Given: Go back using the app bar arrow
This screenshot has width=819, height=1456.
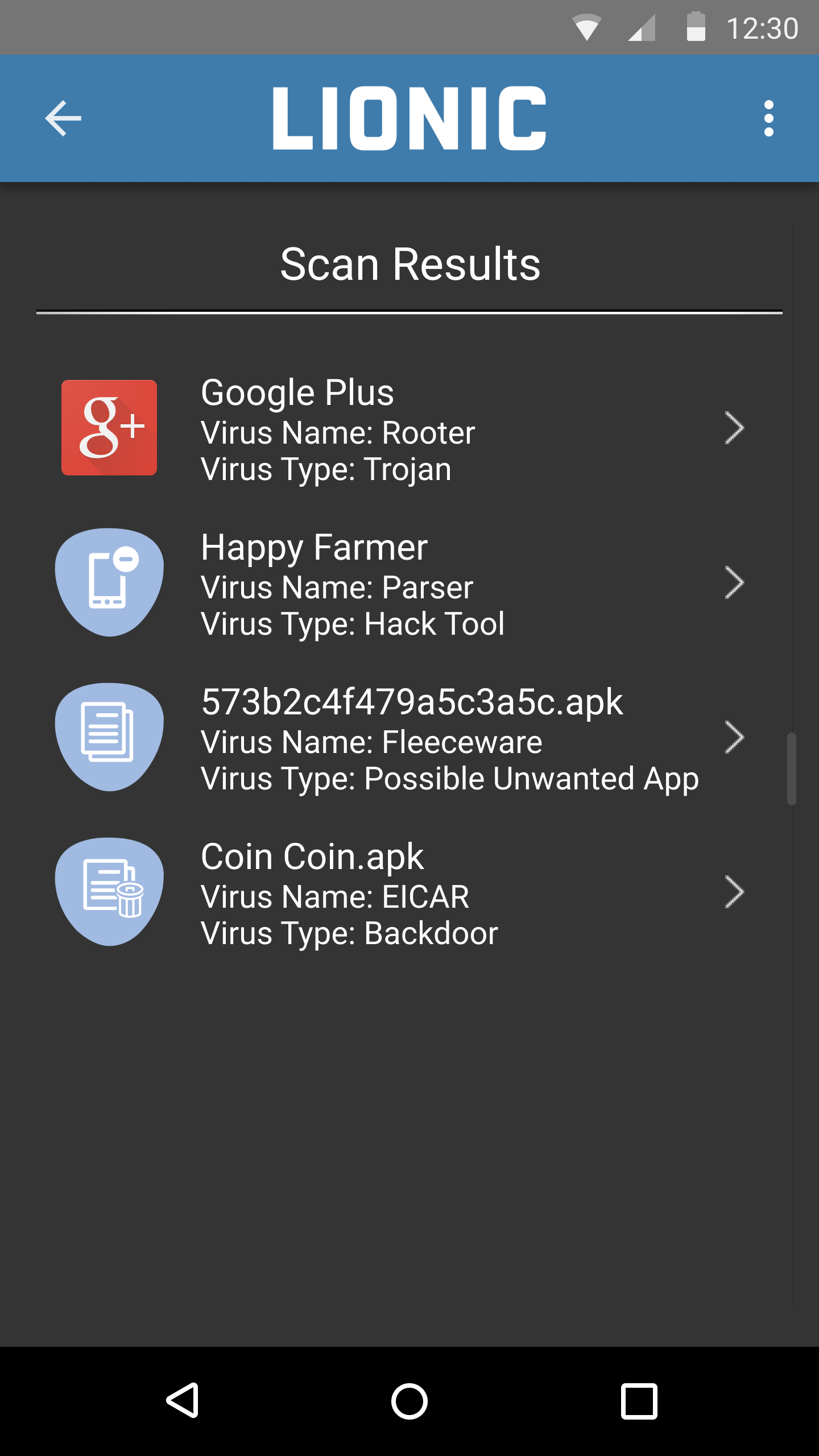Looking at the screenshot, I should point(63,118).
